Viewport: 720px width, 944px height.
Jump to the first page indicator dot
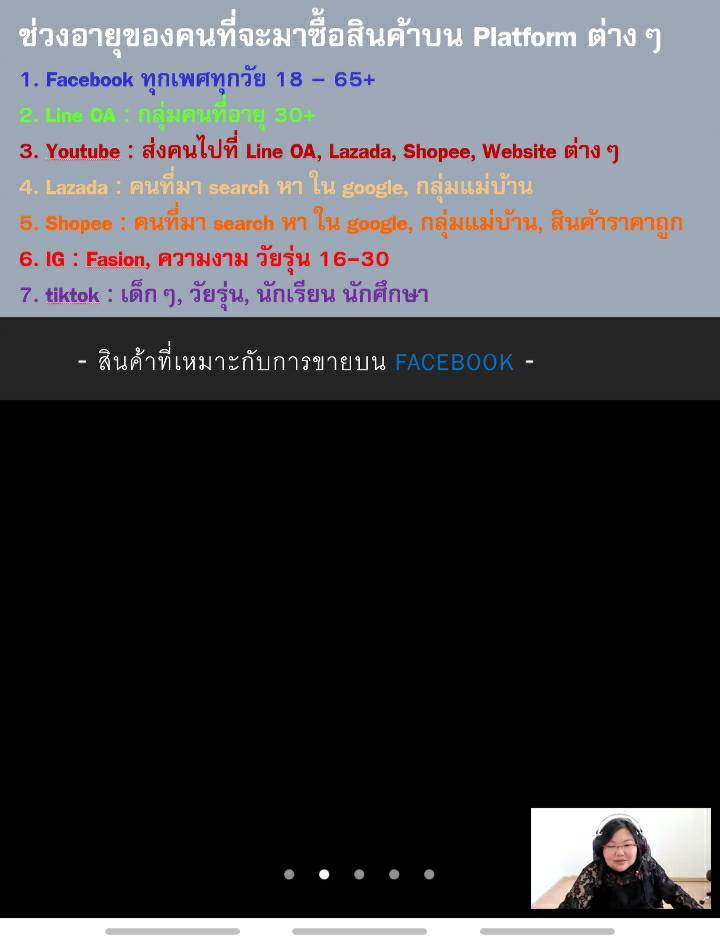pyautogui.click(x=289, y=874)
